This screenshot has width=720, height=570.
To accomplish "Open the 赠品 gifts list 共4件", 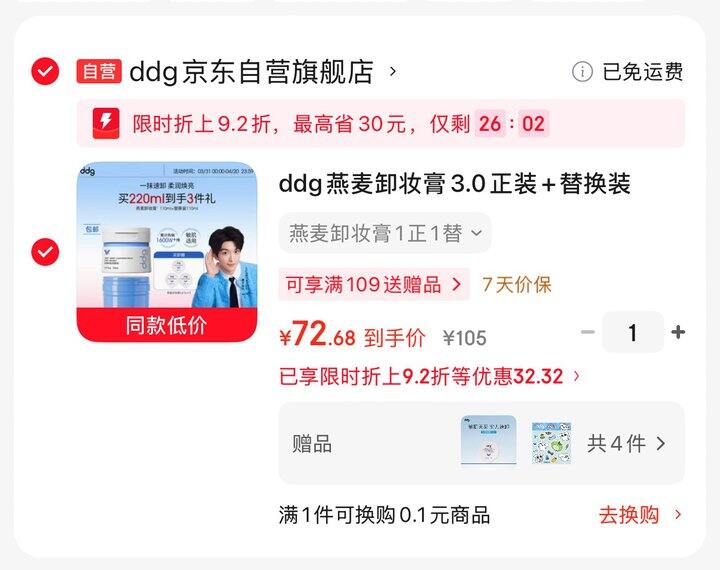I will click(482, 443).
